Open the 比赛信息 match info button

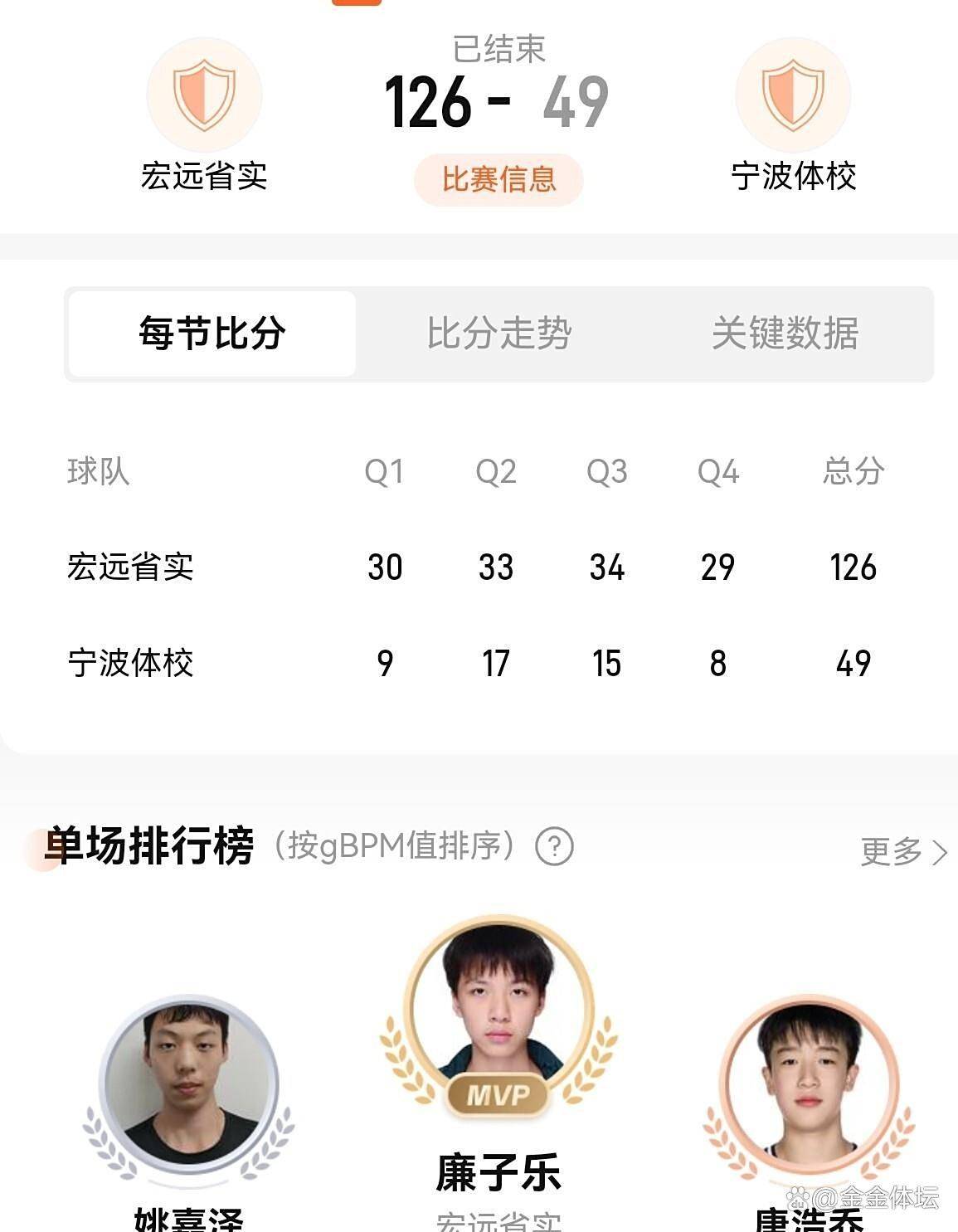[x=498, y=179]
